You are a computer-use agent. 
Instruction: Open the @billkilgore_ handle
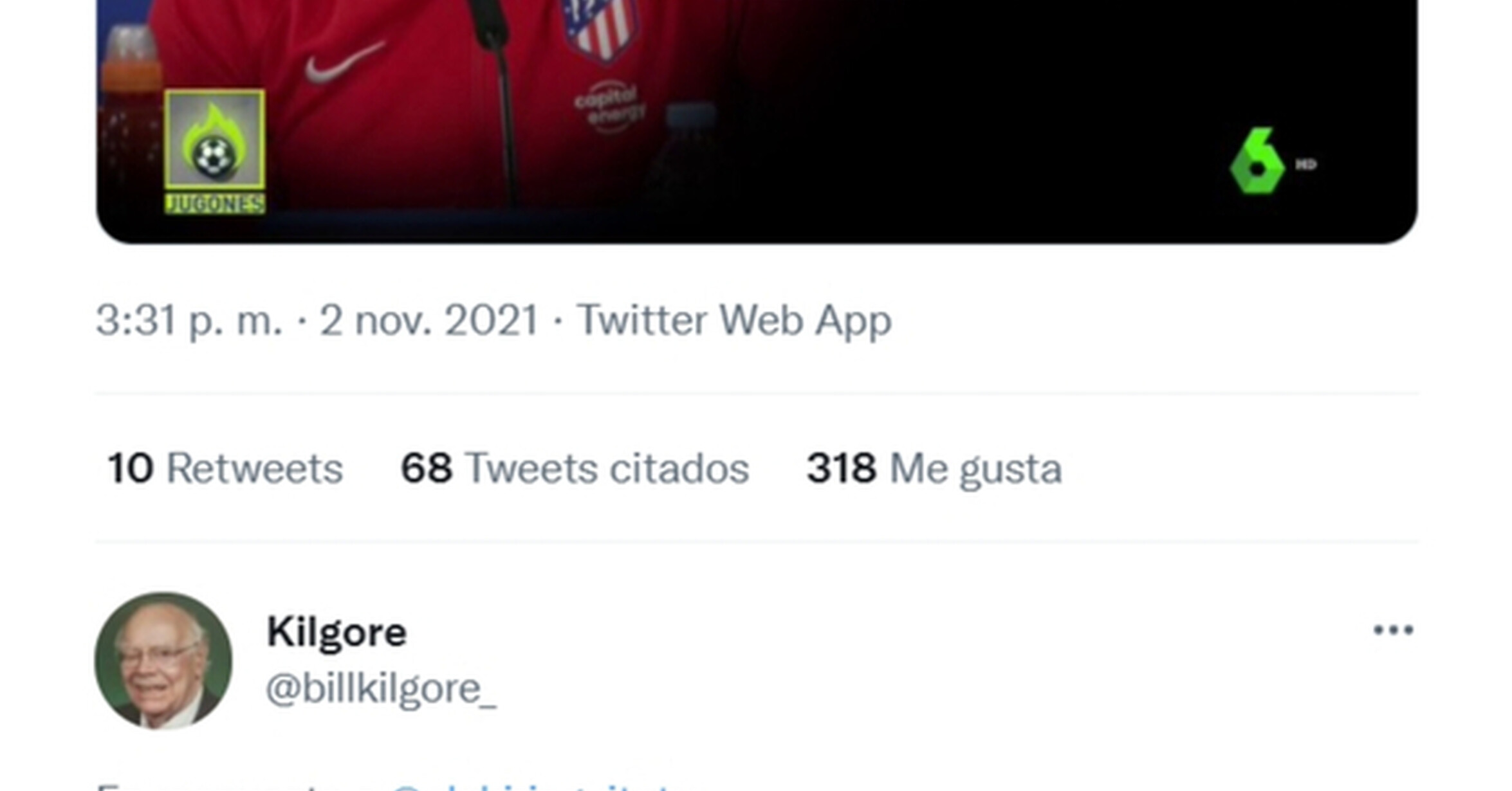[x=381, y=689]
